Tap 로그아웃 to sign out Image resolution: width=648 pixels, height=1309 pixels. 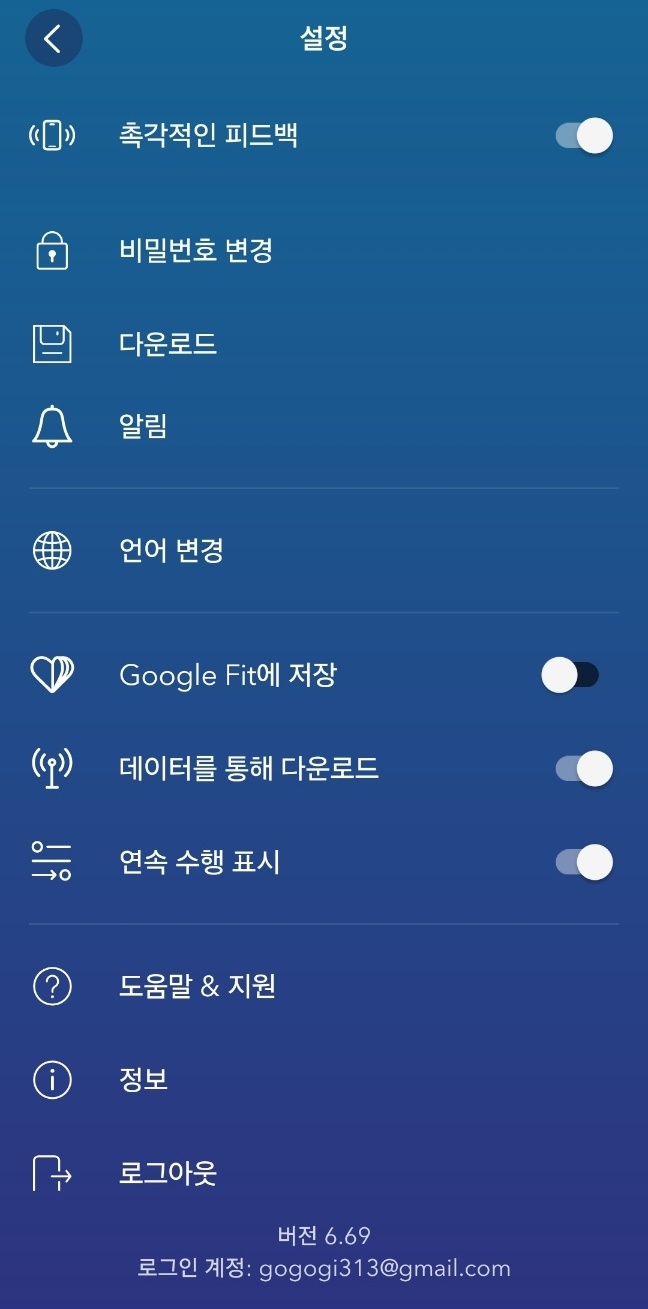pyautogui.click(x=167, y=1172)
